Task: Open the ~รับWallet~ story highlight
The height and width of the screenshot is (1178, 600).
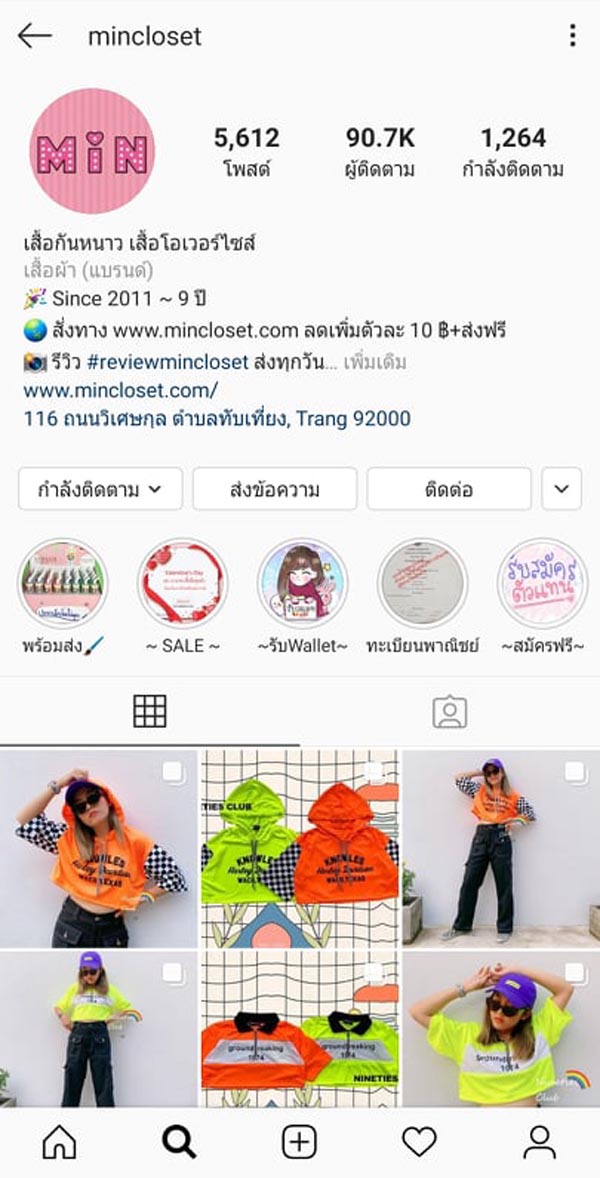Action: (302, 583)
